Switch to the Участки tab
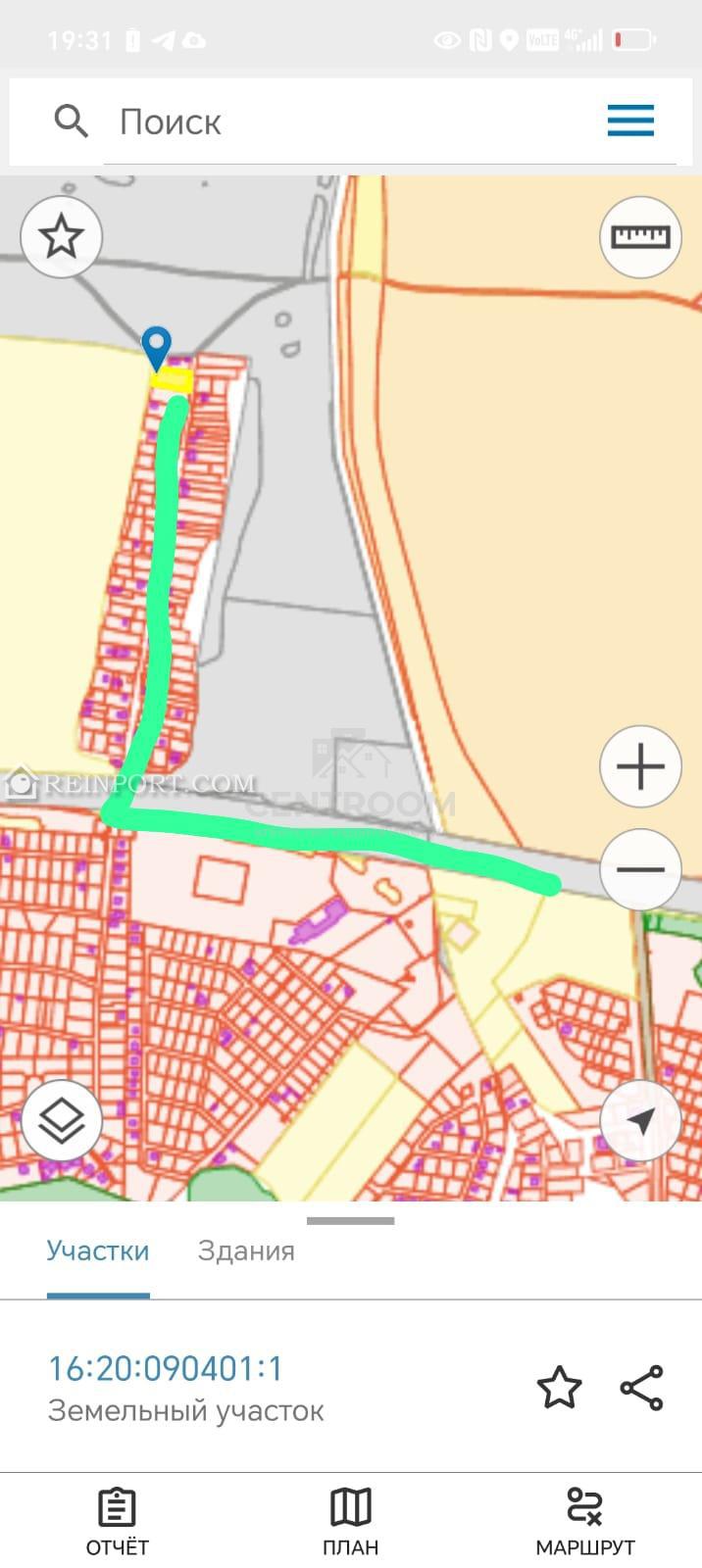Image resolution: width=702 pixels, height=1568 pixels. tap(98, 1251)
